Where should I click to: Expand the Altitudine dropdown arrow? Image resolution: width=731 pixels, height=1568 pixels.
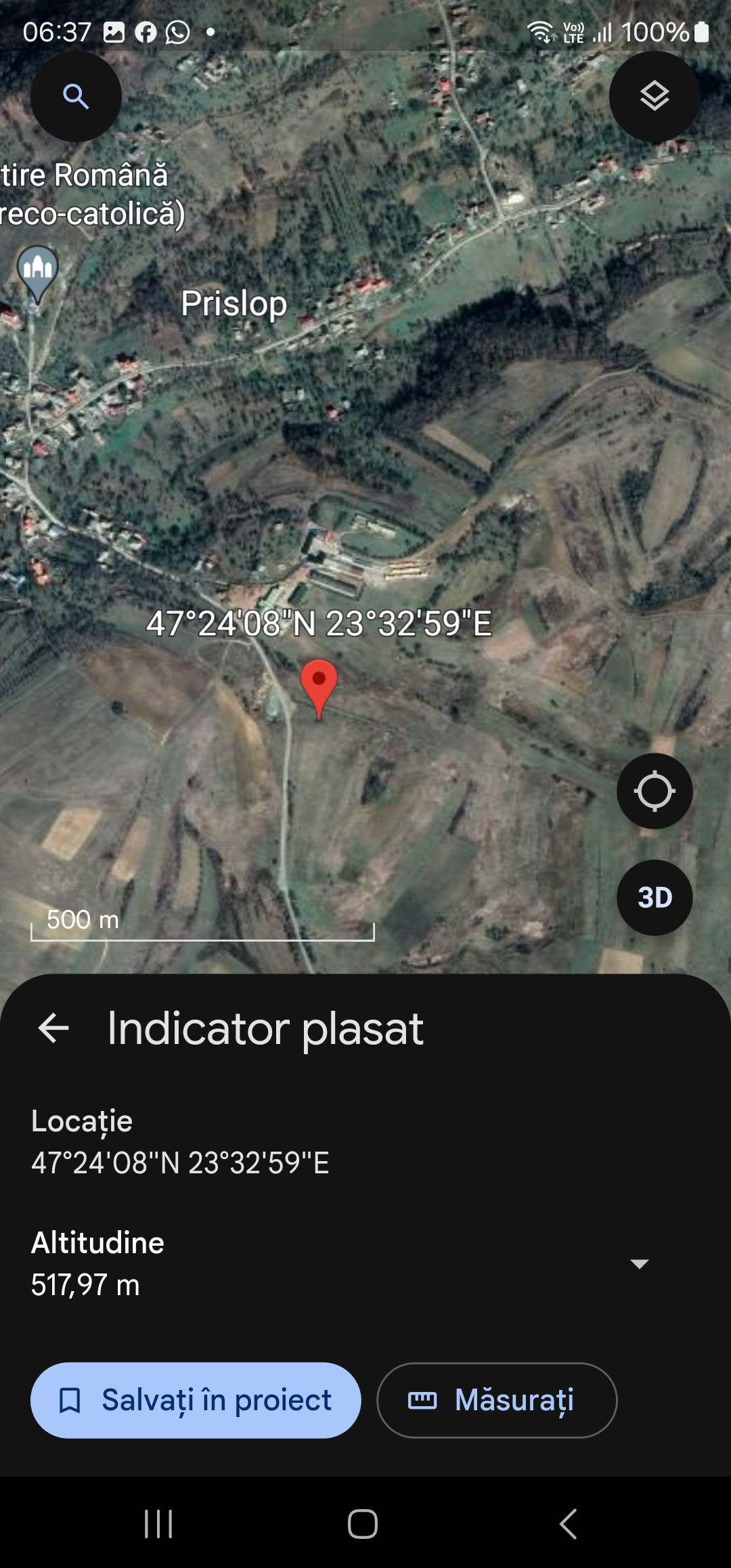(639, 1264)
